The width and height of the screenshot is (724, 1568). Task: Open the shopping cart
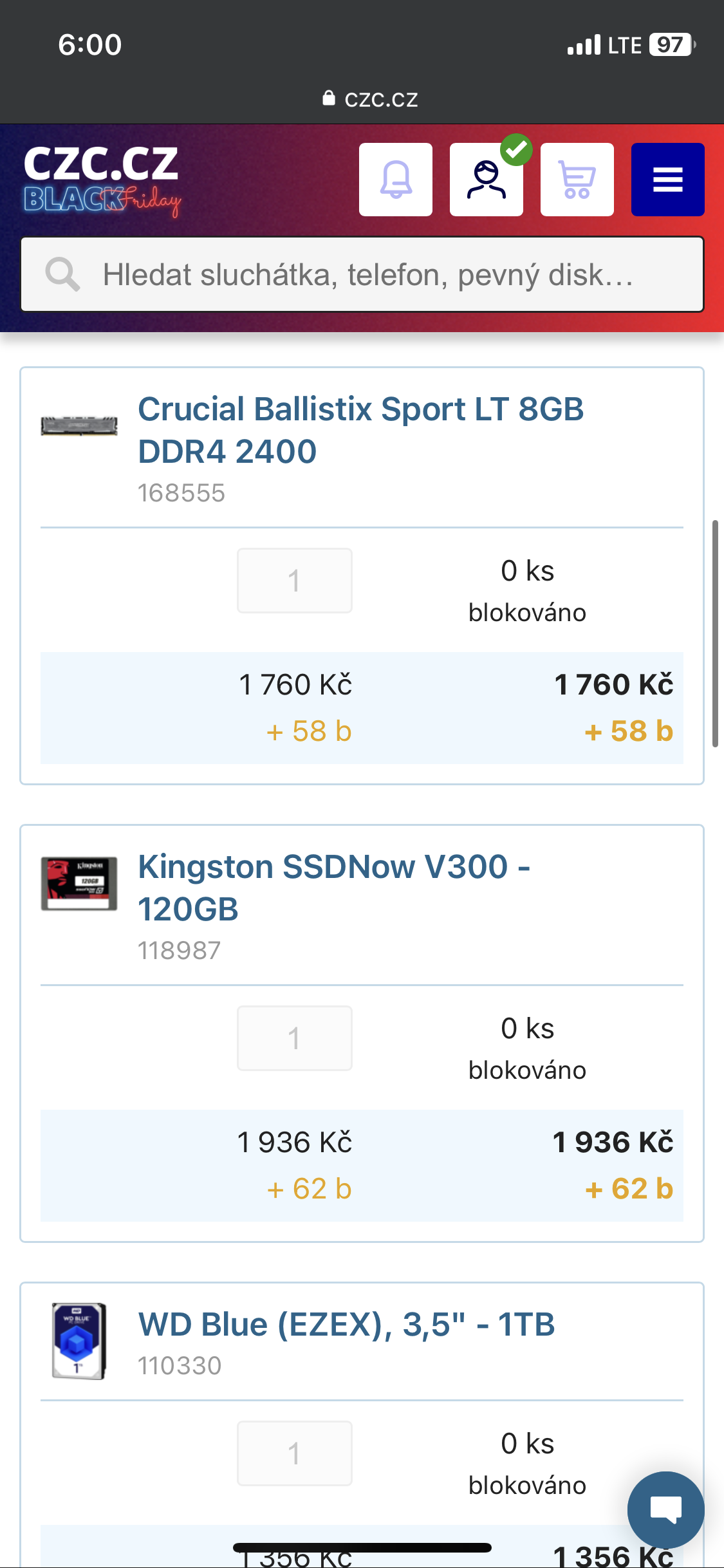click(x=577, y=180)
